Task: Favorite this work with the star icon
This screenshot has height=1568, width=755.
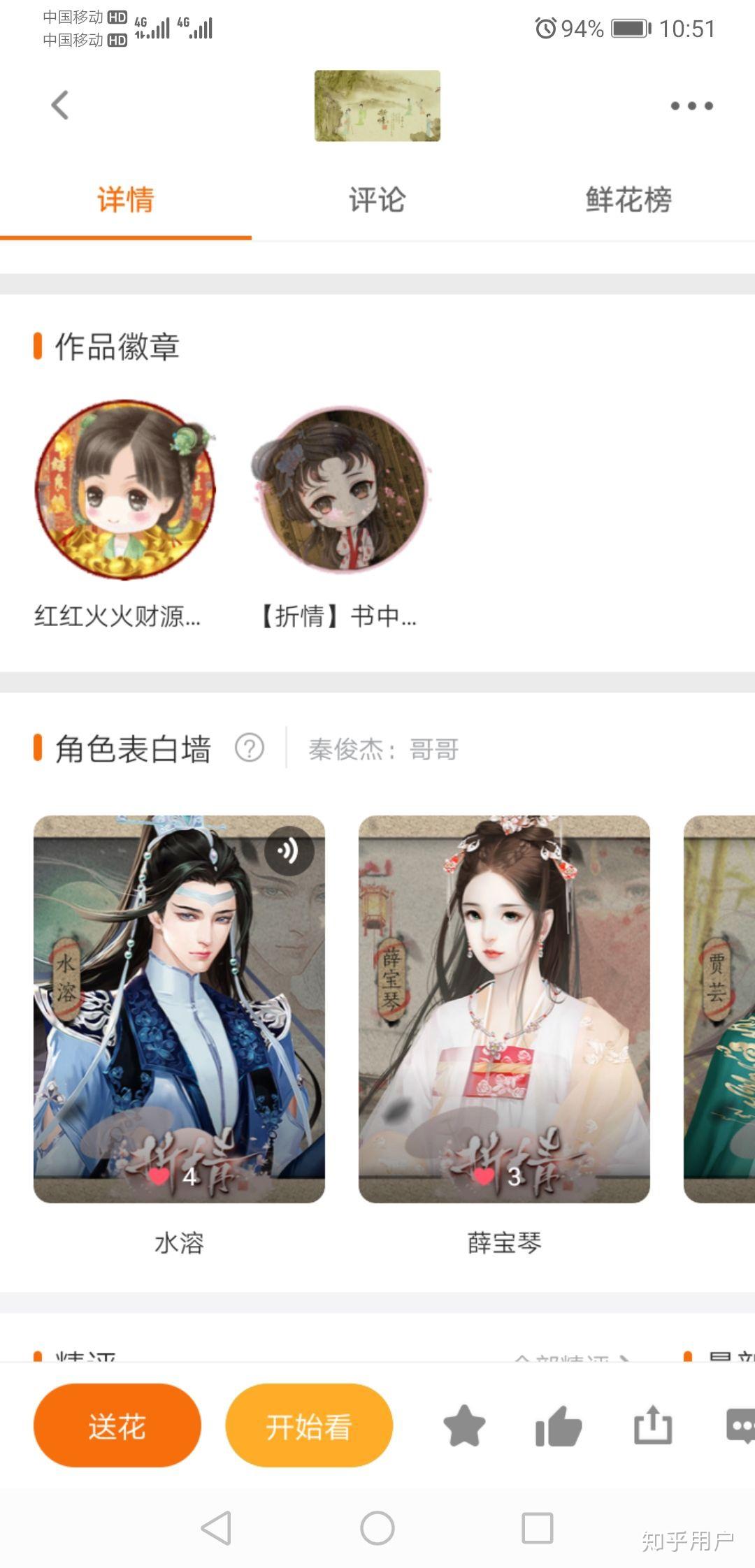Action: point(464,1425)
